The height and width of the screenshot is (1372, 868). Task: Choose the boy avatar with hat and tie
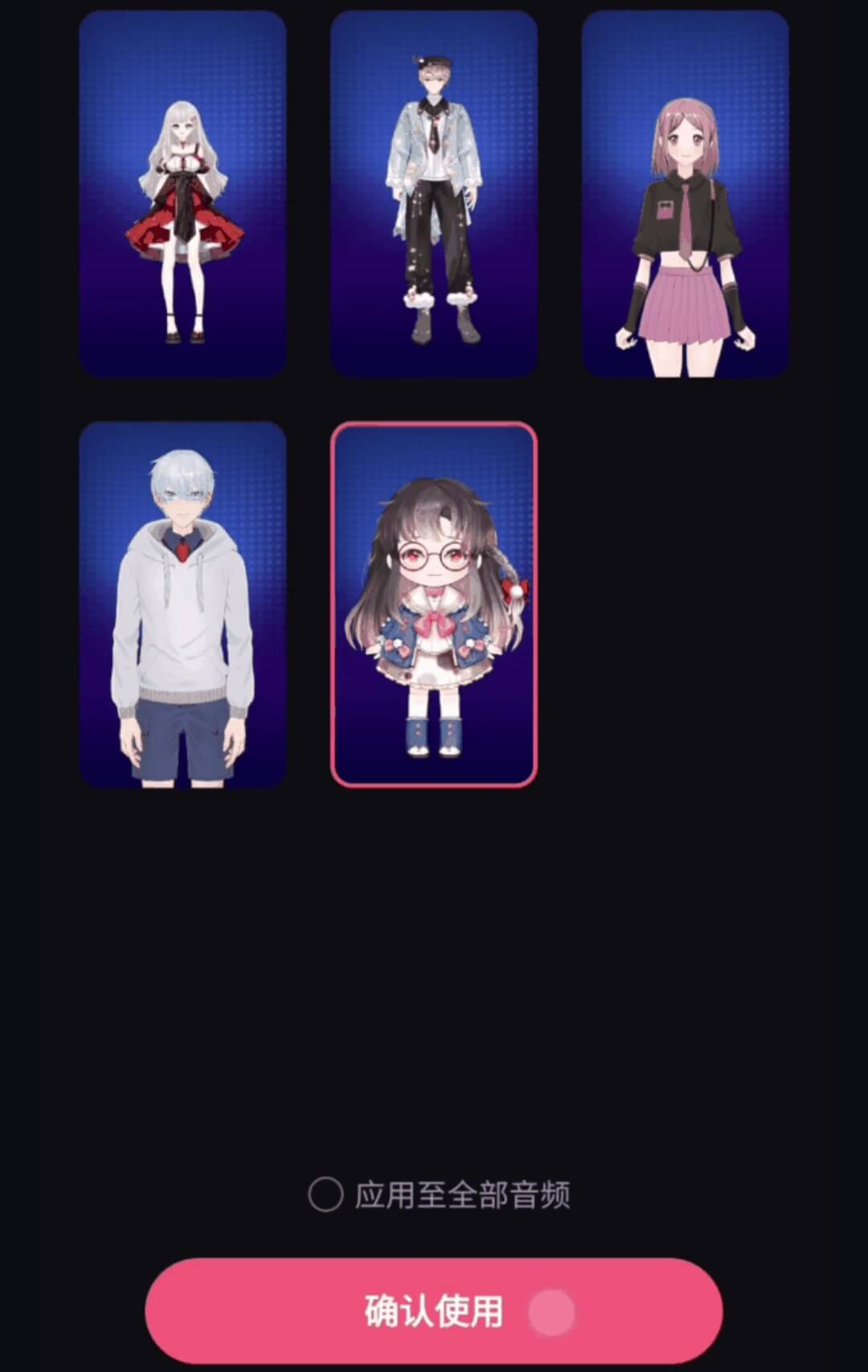434,194
